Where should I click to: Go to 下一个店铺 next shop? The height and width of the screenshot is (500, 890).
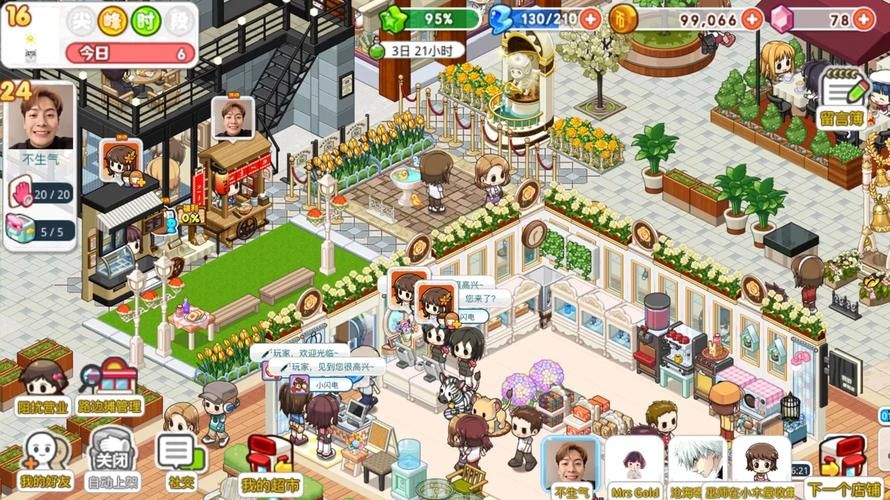click(x=839, y=464)
